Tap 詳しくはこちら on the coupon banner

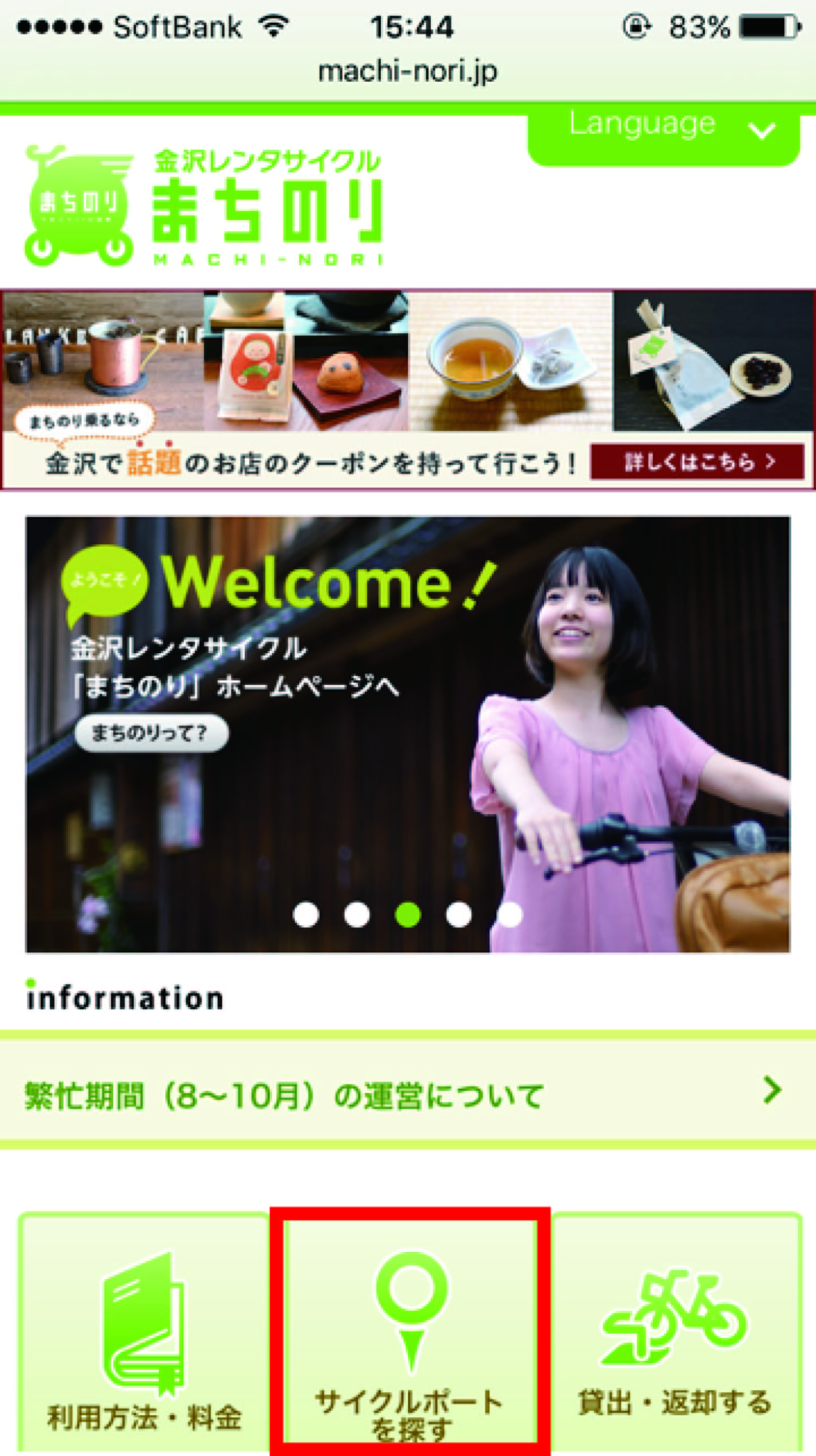point(697,462)
